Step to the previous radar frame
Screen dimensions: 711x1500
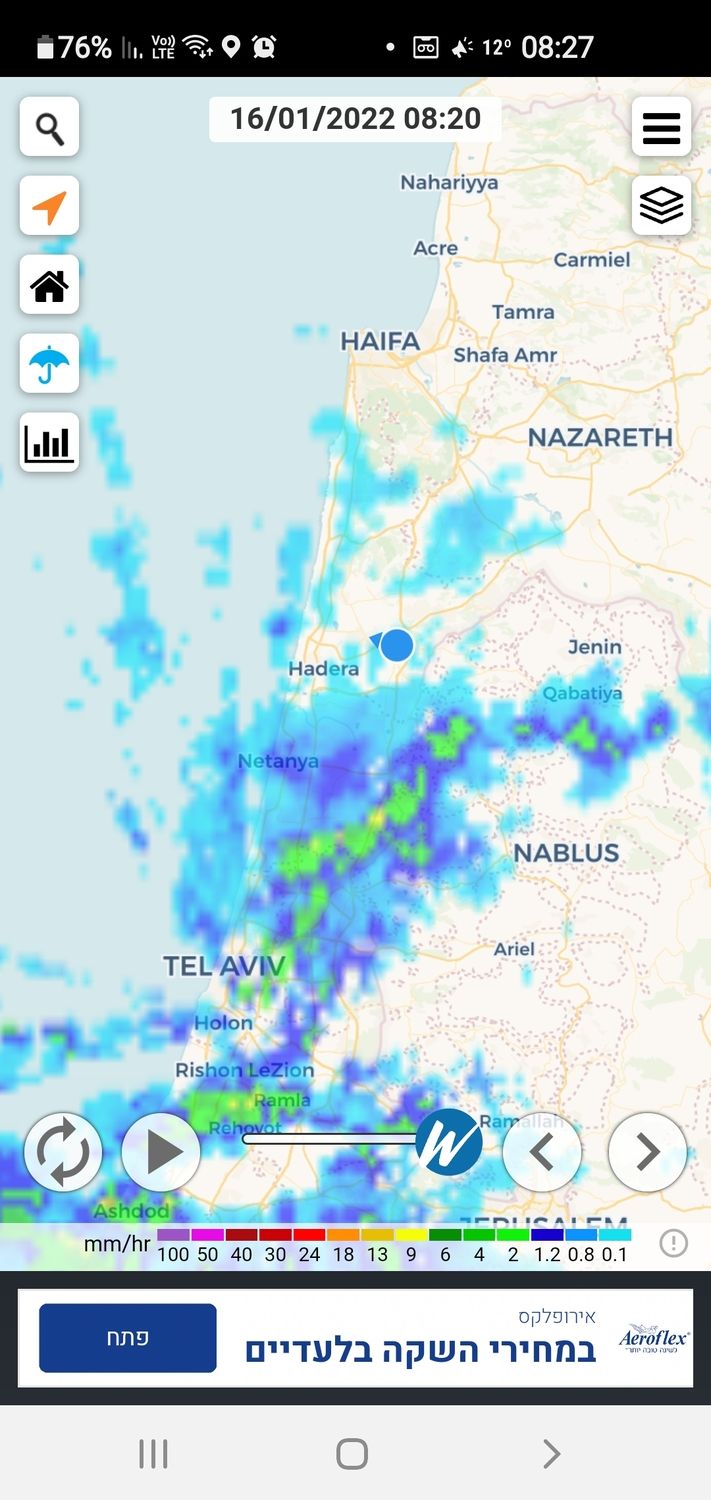[541, 1152]
